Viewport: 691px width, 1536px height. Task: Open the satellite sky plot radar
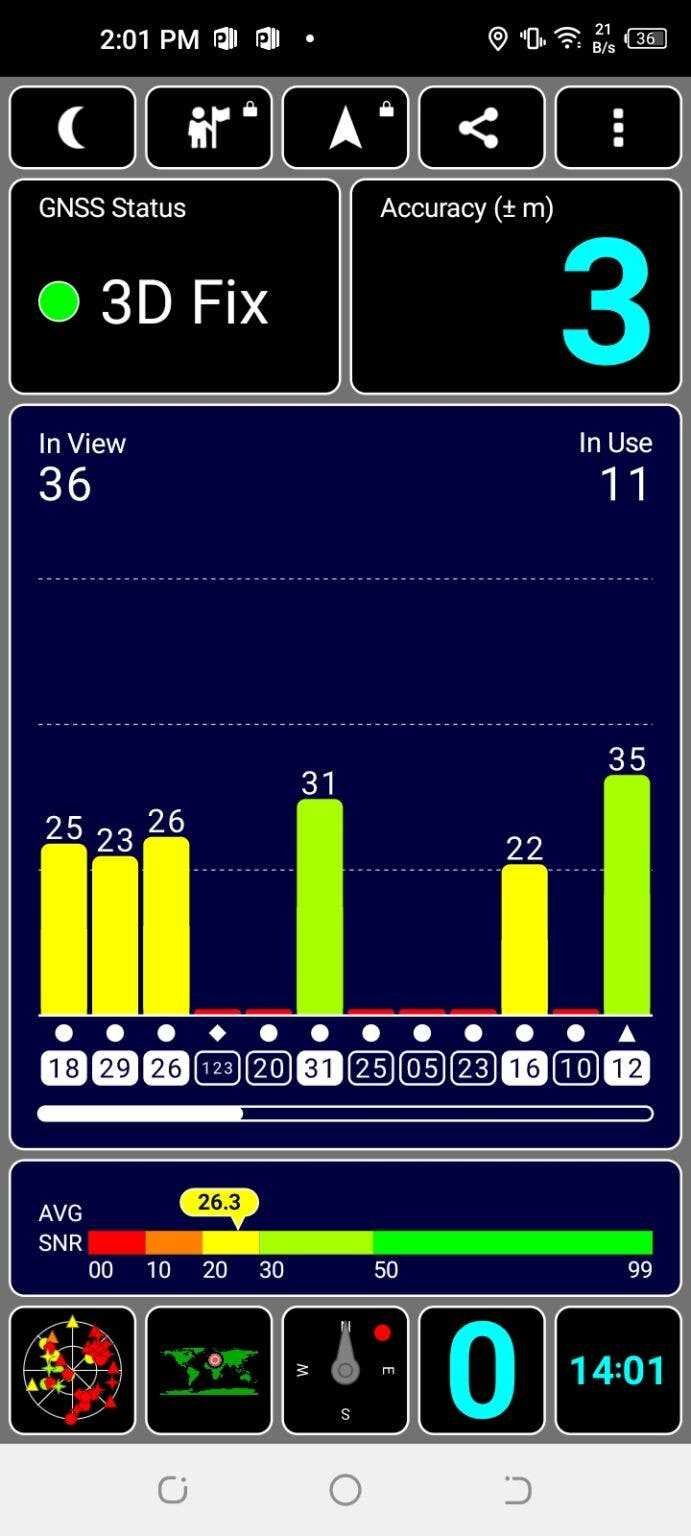click(x=72, y=1370)
